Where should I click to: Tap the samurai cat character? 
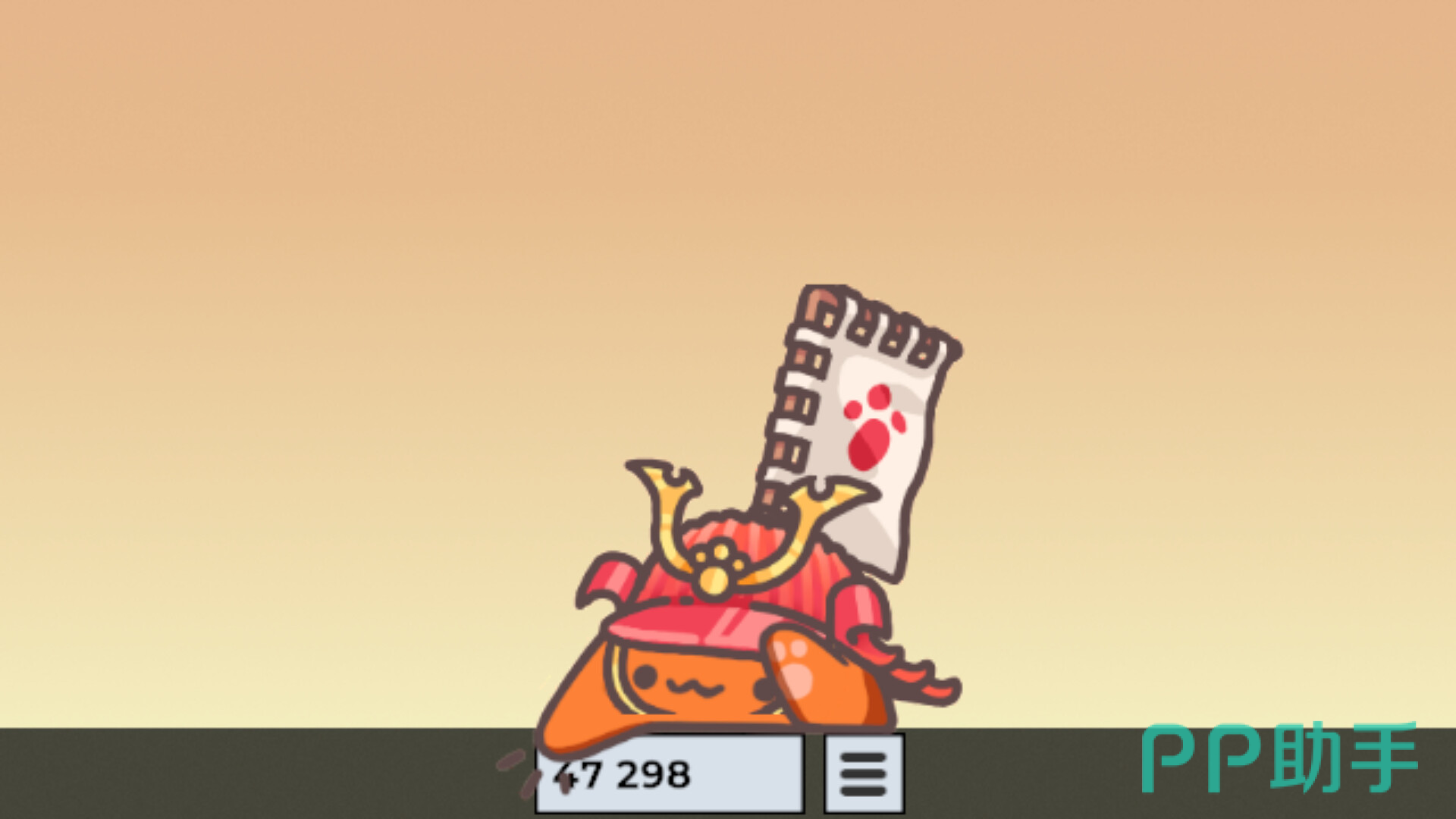click(x=713, y=652)
